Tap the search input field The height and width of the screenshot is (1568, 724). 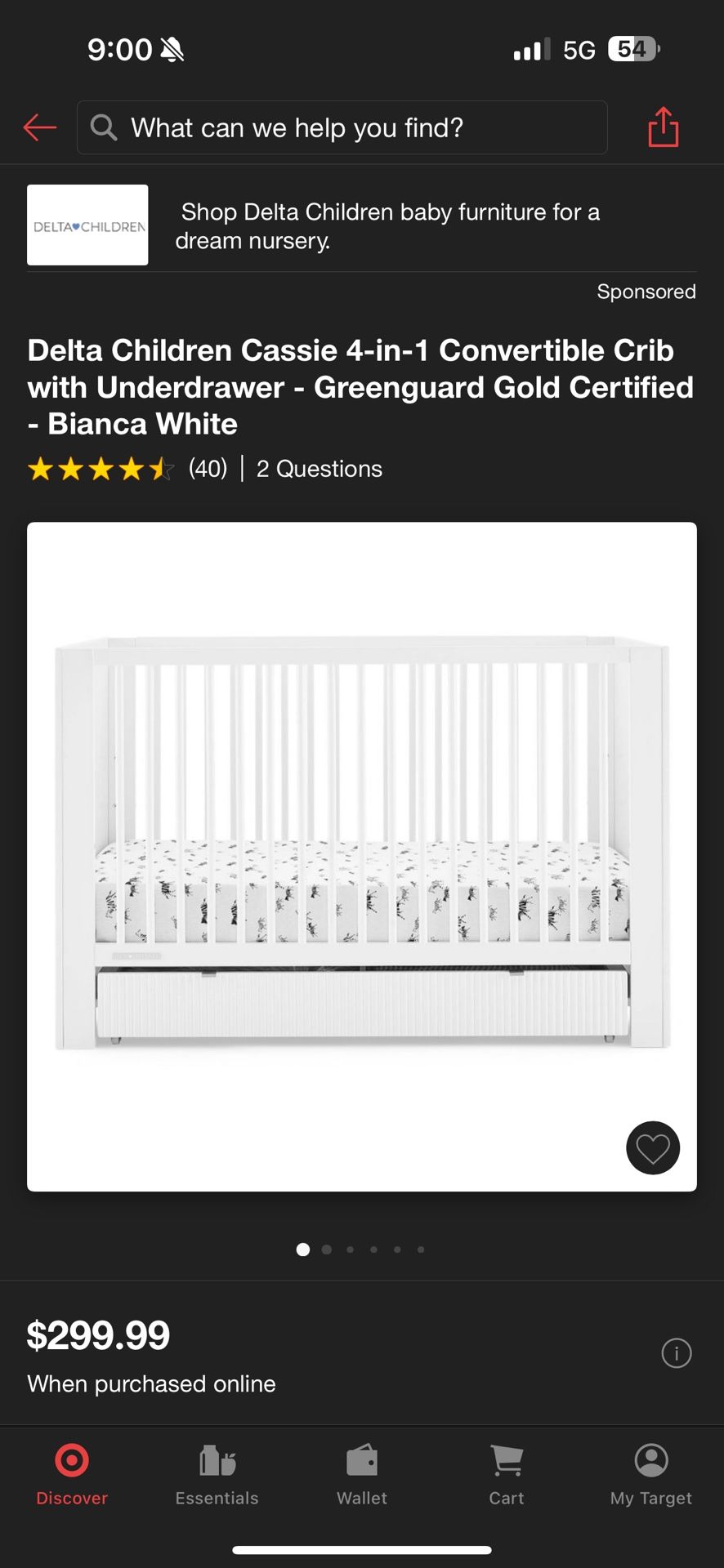(x=342, y=127)
